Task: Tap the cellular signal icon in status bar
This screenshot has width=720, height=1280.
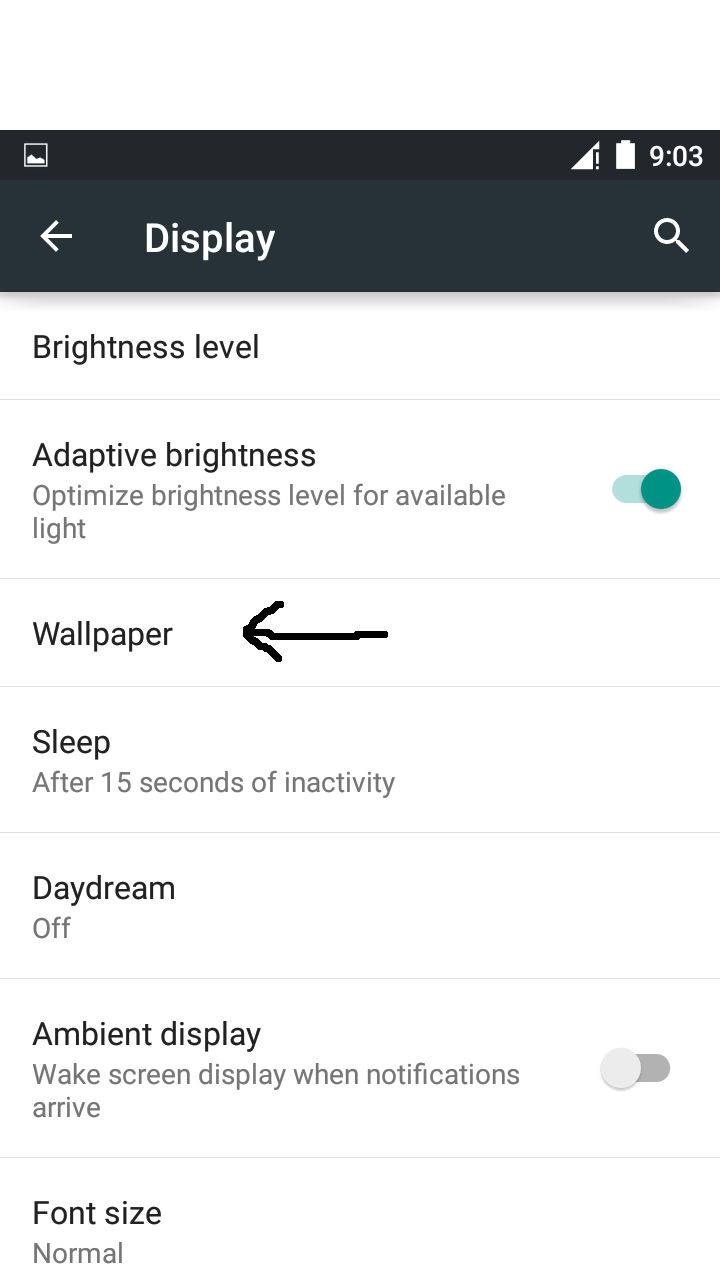Action: tap(584, 155)
